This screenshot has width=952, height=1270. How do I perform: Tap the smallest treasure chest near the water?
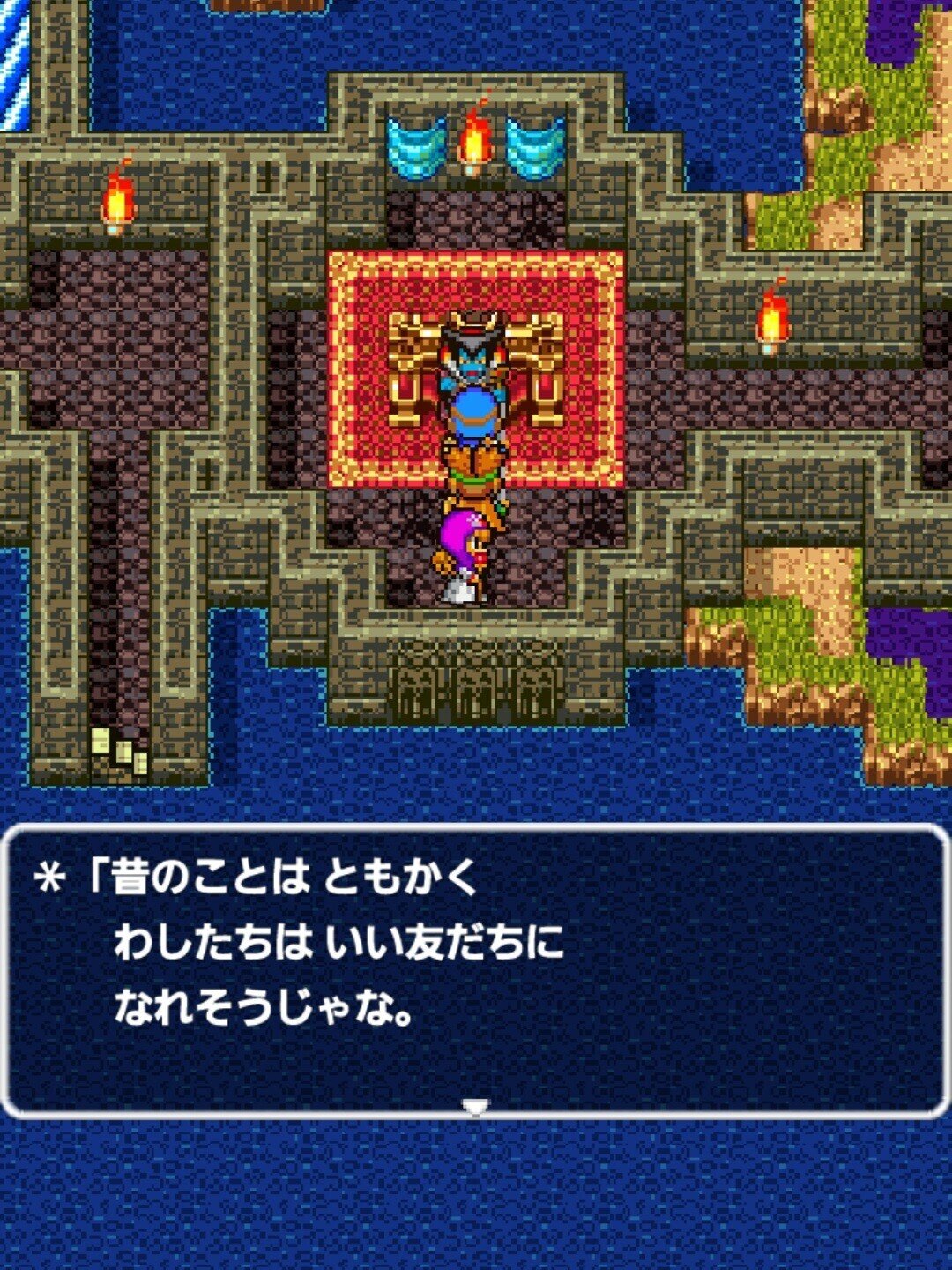(x=139, y=764)
